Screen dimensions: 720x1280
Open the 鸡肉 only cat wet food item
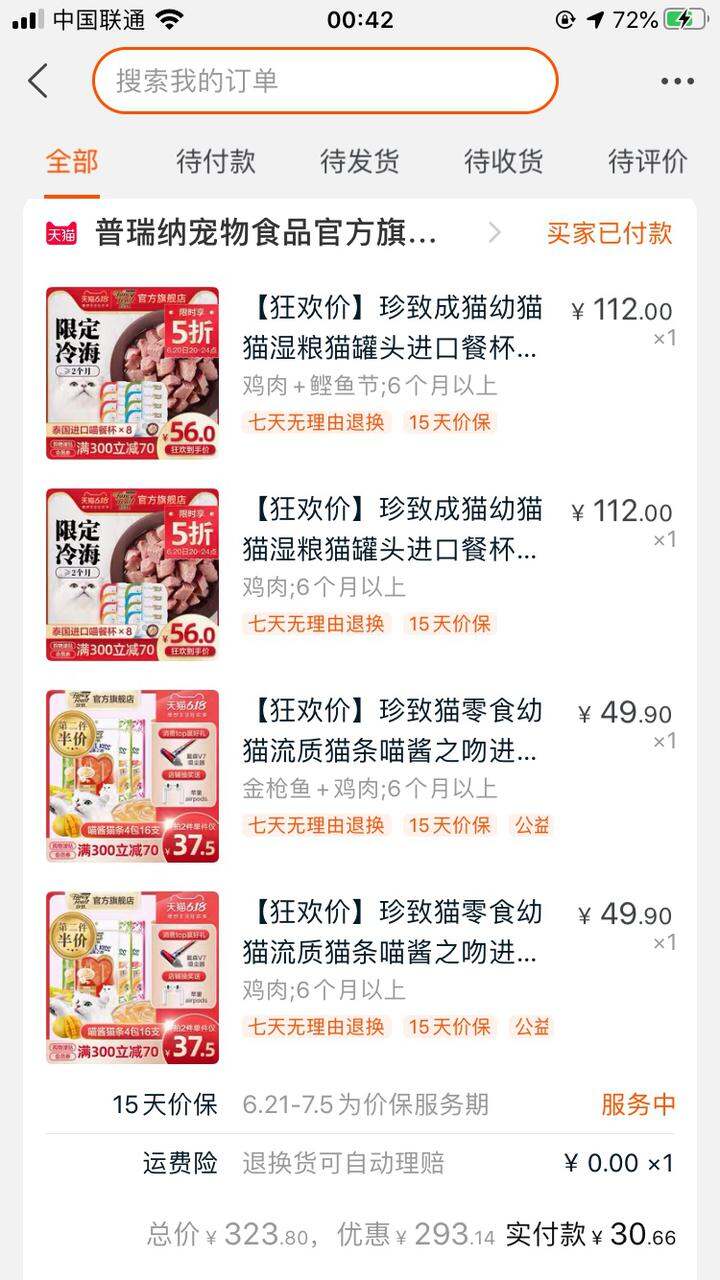(360, 574)
